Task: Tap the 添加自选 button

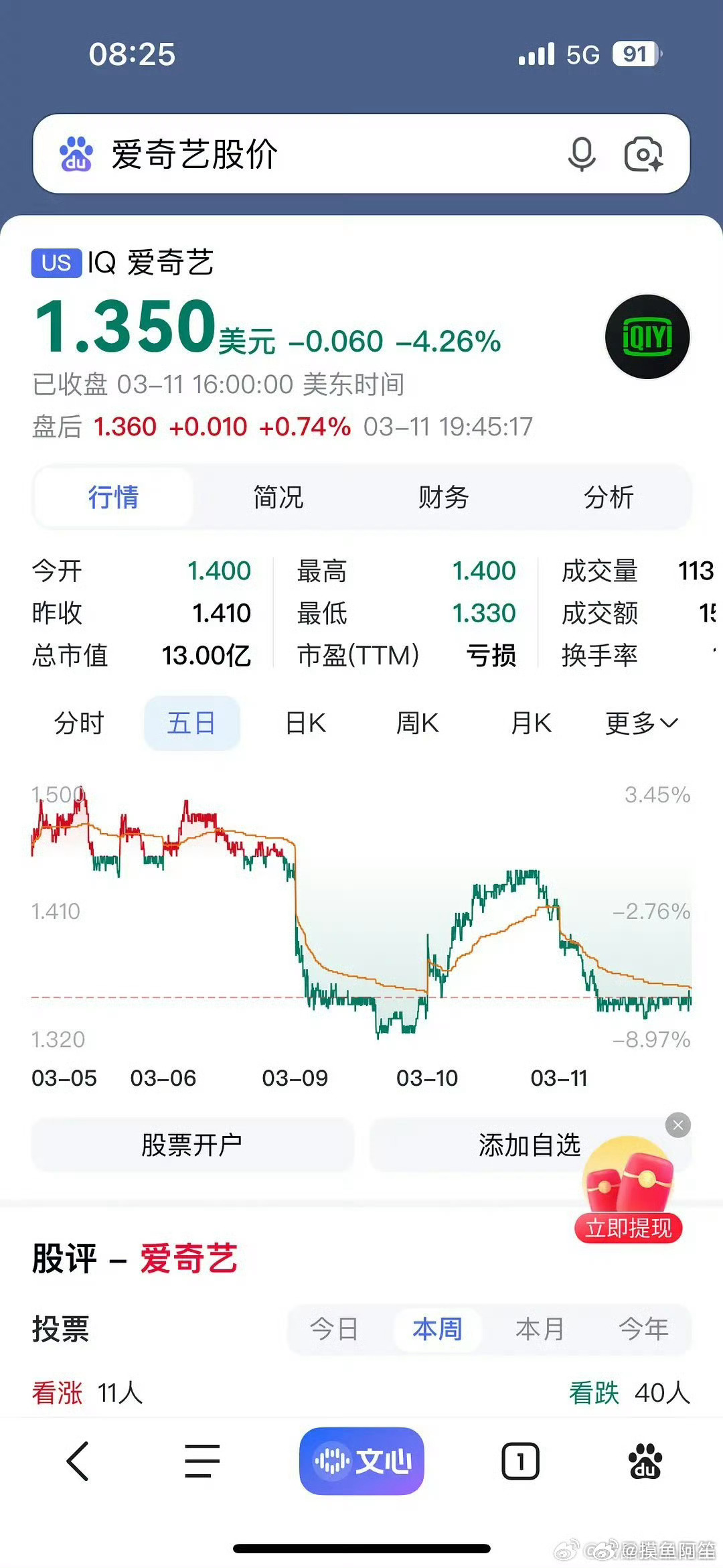Action: click(529, 1145)
